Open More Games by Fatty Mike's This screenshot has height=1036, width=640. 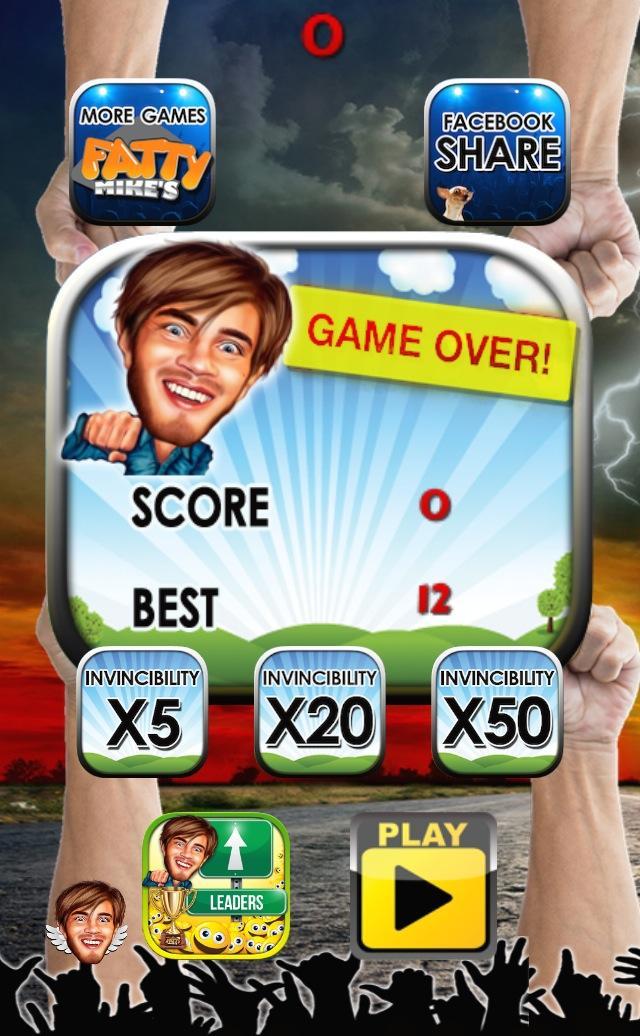click(x=142, y=151)
